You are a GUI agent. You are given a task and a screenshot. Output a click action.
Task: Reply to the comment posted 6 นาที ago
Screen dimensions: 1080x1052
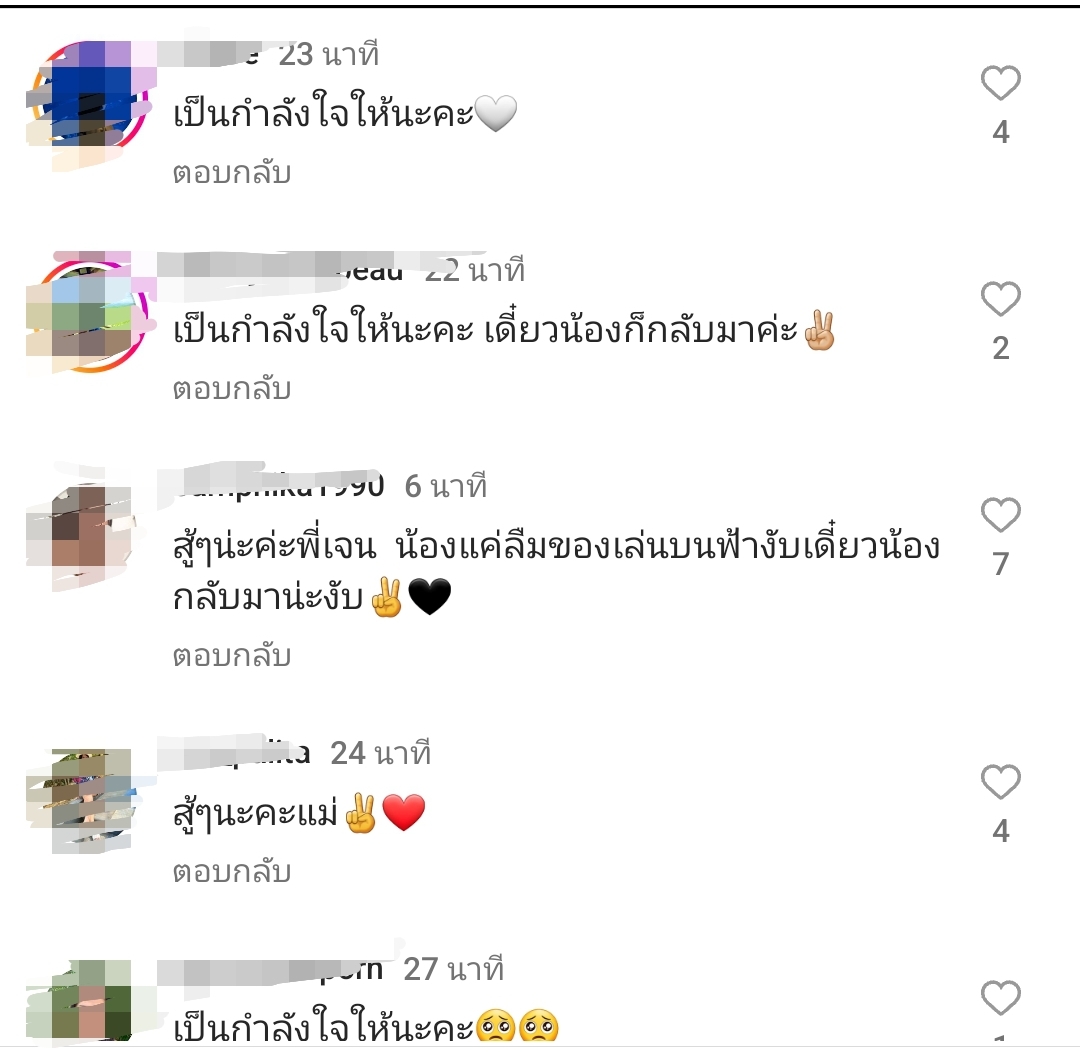(x=231, y=656)
